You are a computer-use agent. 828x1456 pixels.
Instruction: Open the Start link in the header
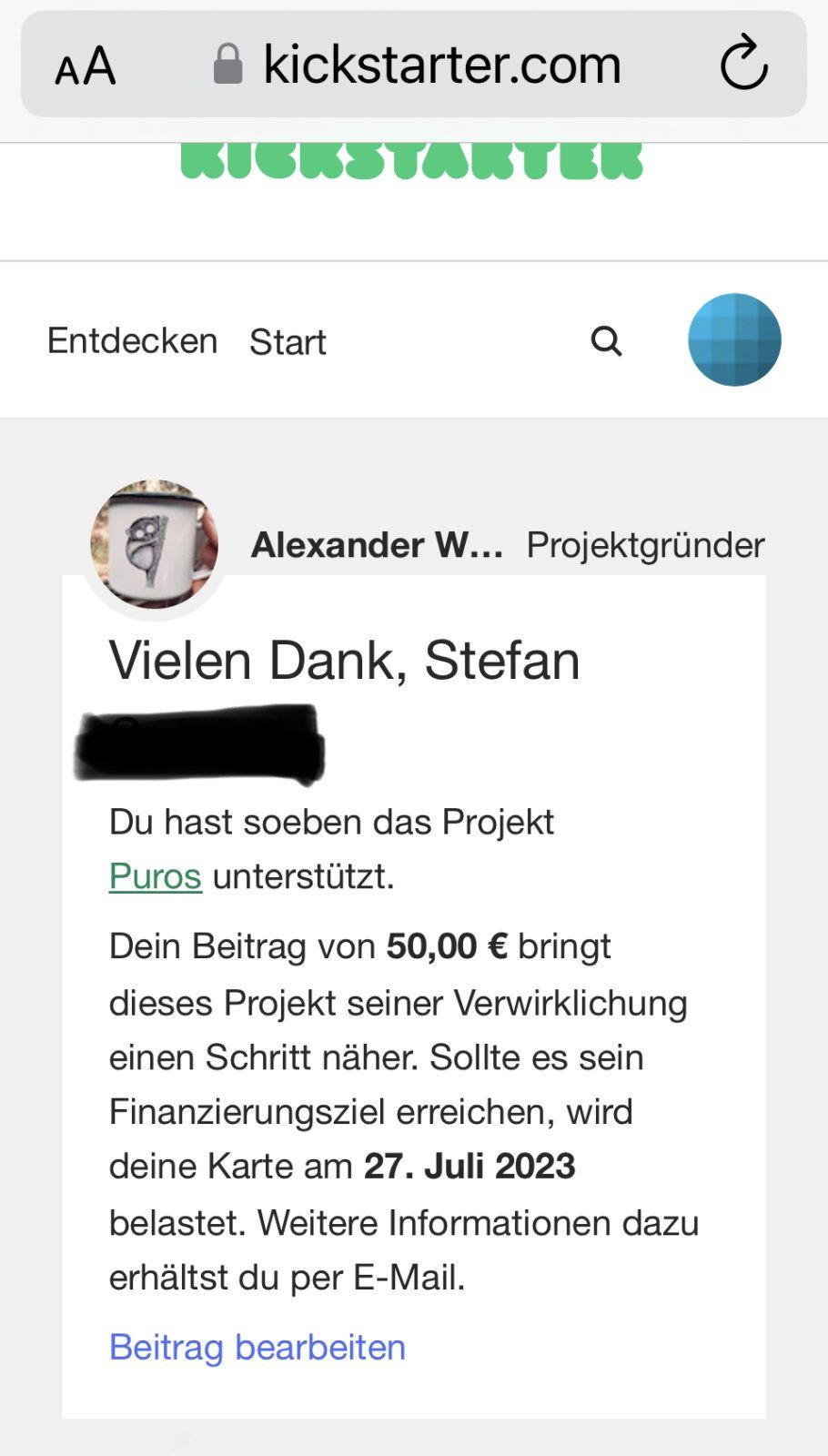pos(288,342)
